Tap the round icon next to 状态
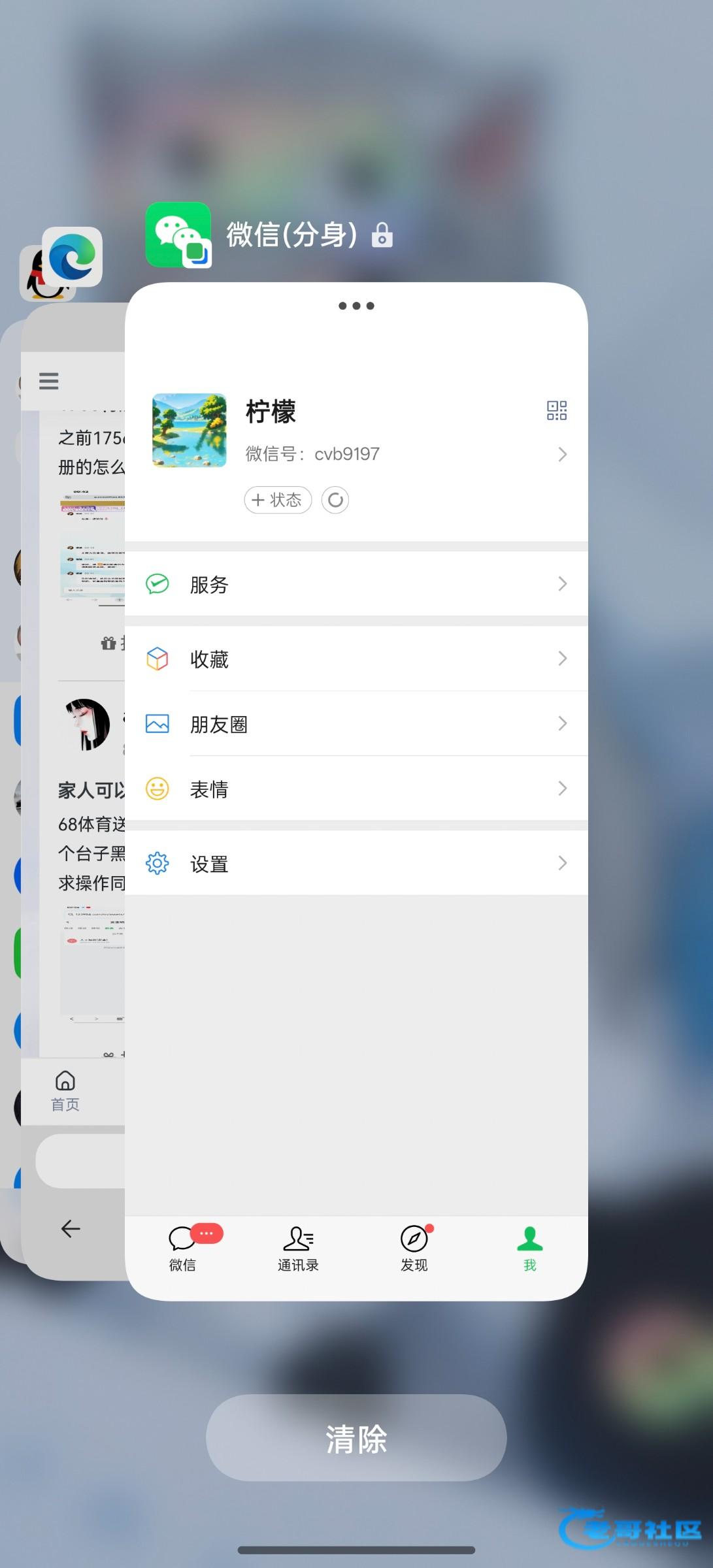 (335, 500)
